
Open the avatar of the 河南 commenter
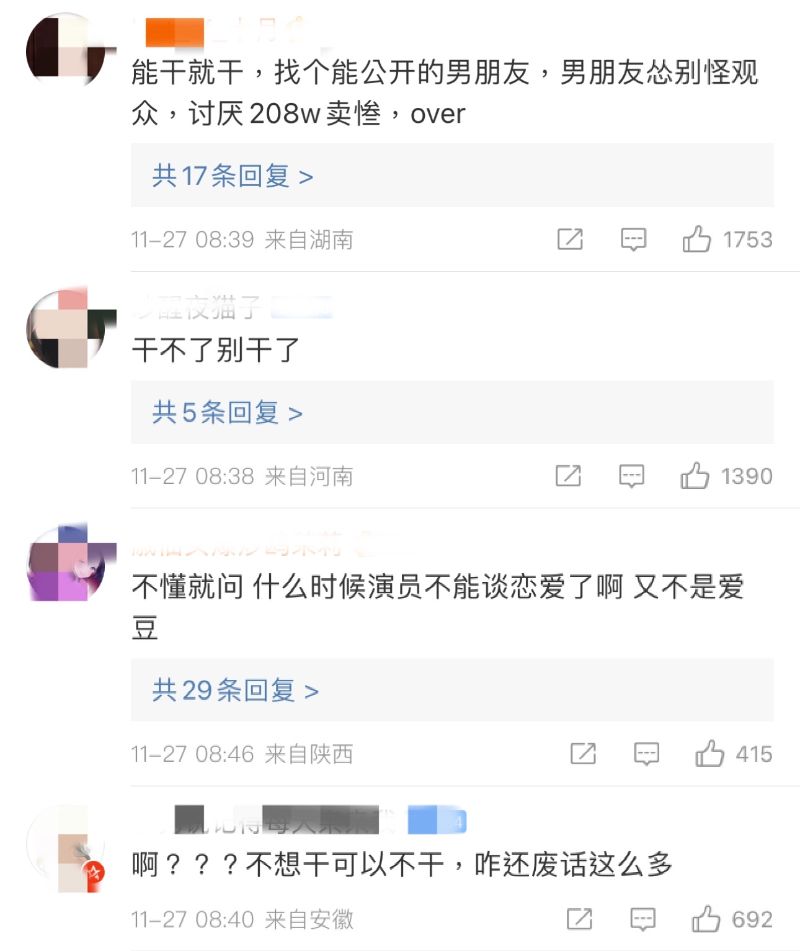[66, 327]
